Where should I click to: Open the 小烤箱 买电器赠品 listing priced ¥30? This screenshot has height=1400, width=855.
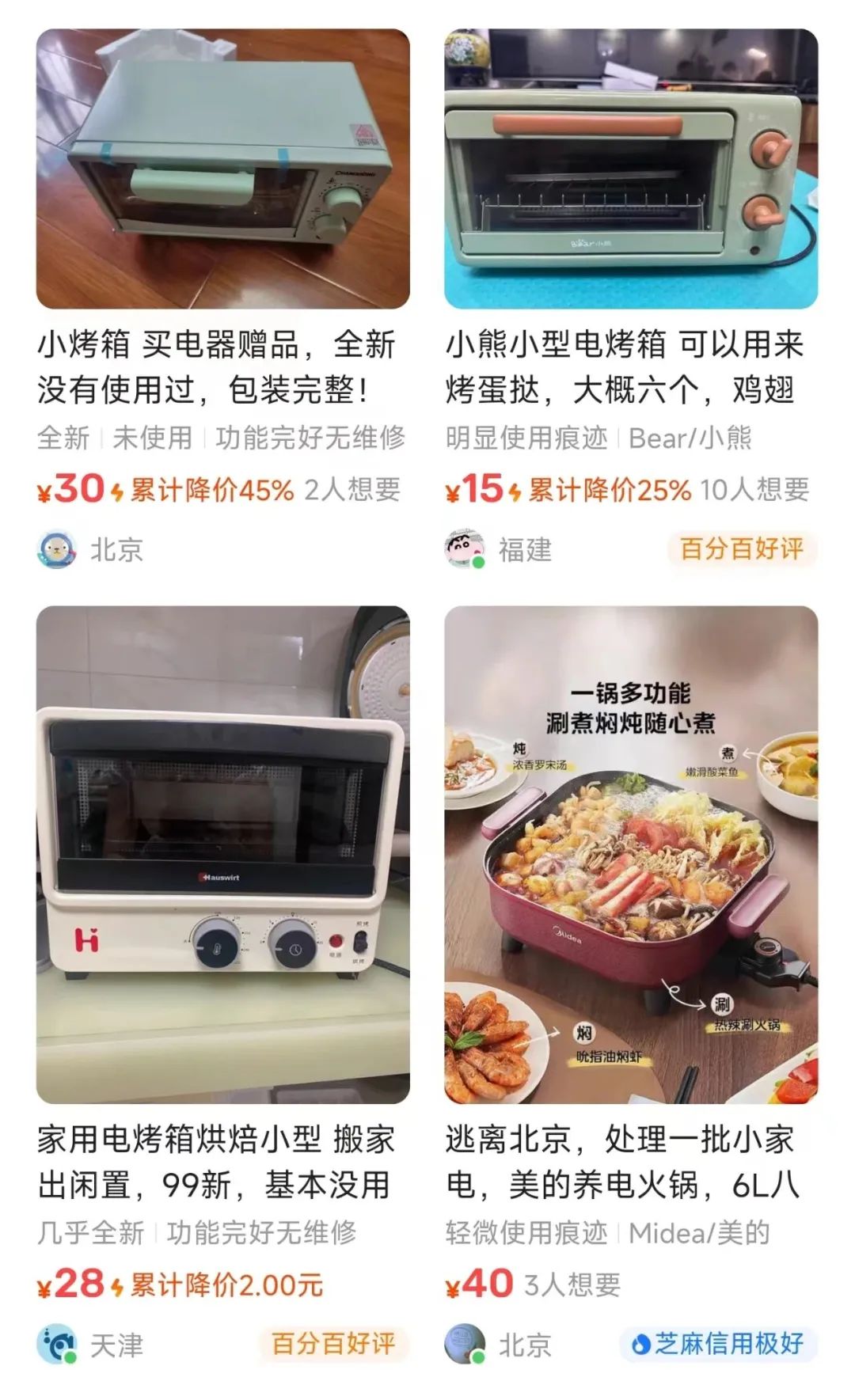coord(222,169)
